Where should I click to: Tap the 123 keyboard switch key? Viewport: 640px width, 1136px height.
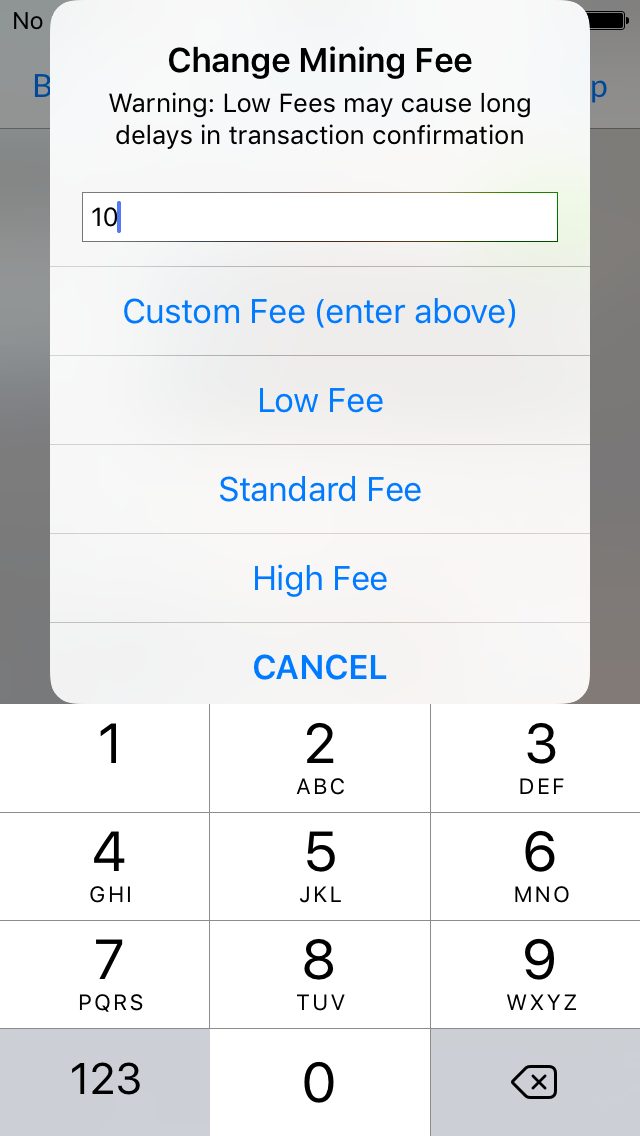coord(105,1082)
